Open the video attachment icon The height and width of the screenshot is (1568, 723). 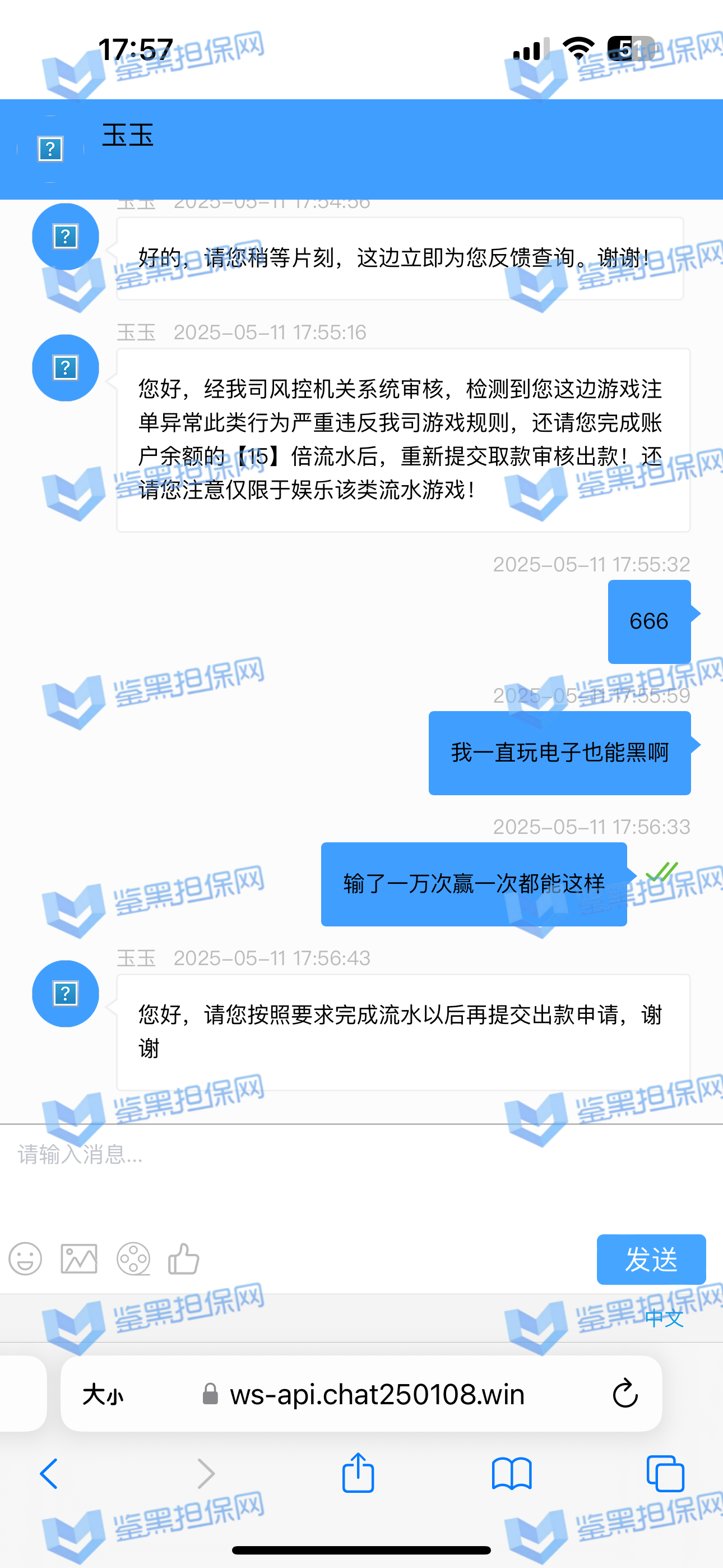(133, 1259)
